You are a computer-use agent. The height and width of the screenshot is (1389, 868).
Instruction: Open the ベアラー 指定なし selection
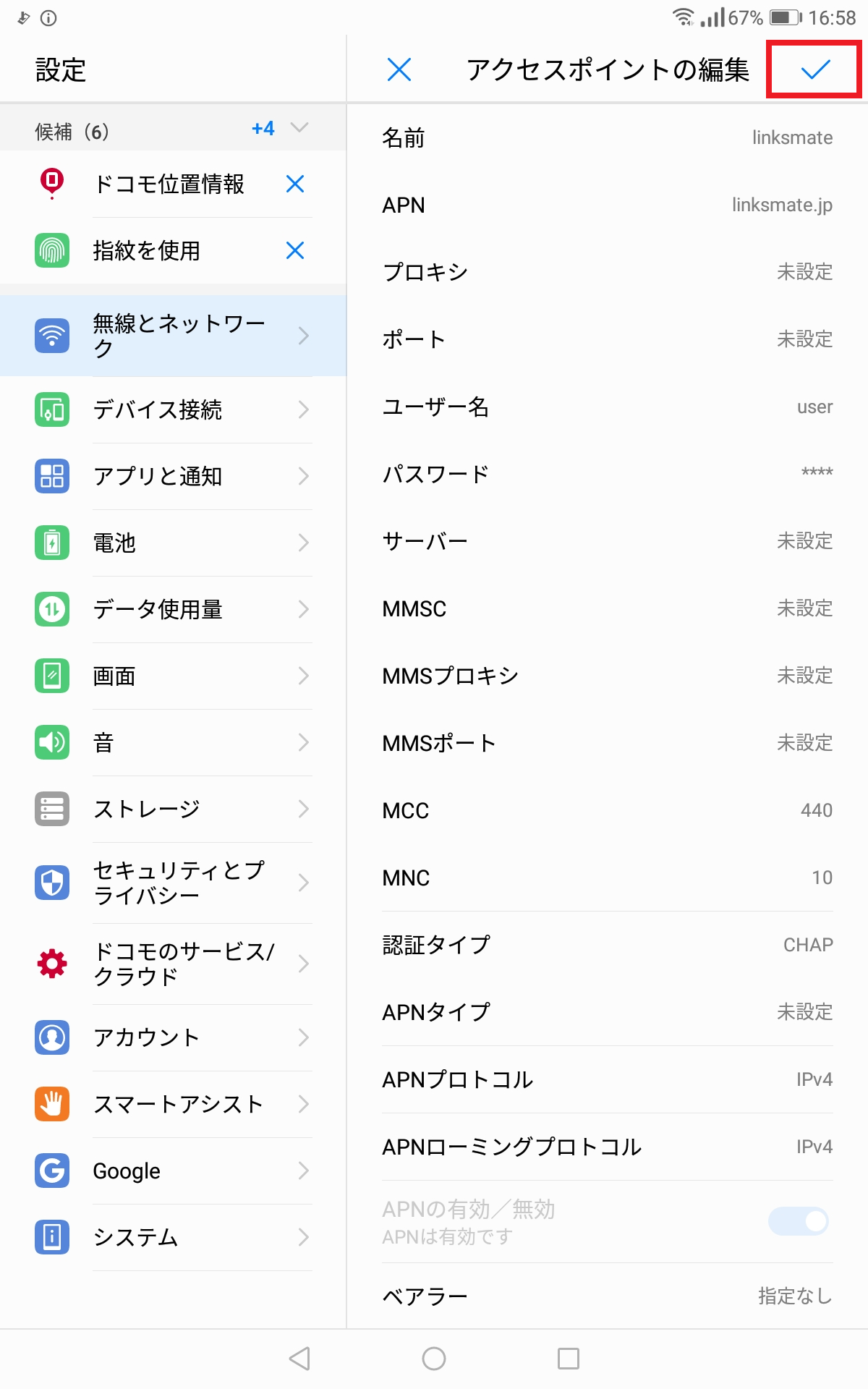click(x=608, y=1295)
